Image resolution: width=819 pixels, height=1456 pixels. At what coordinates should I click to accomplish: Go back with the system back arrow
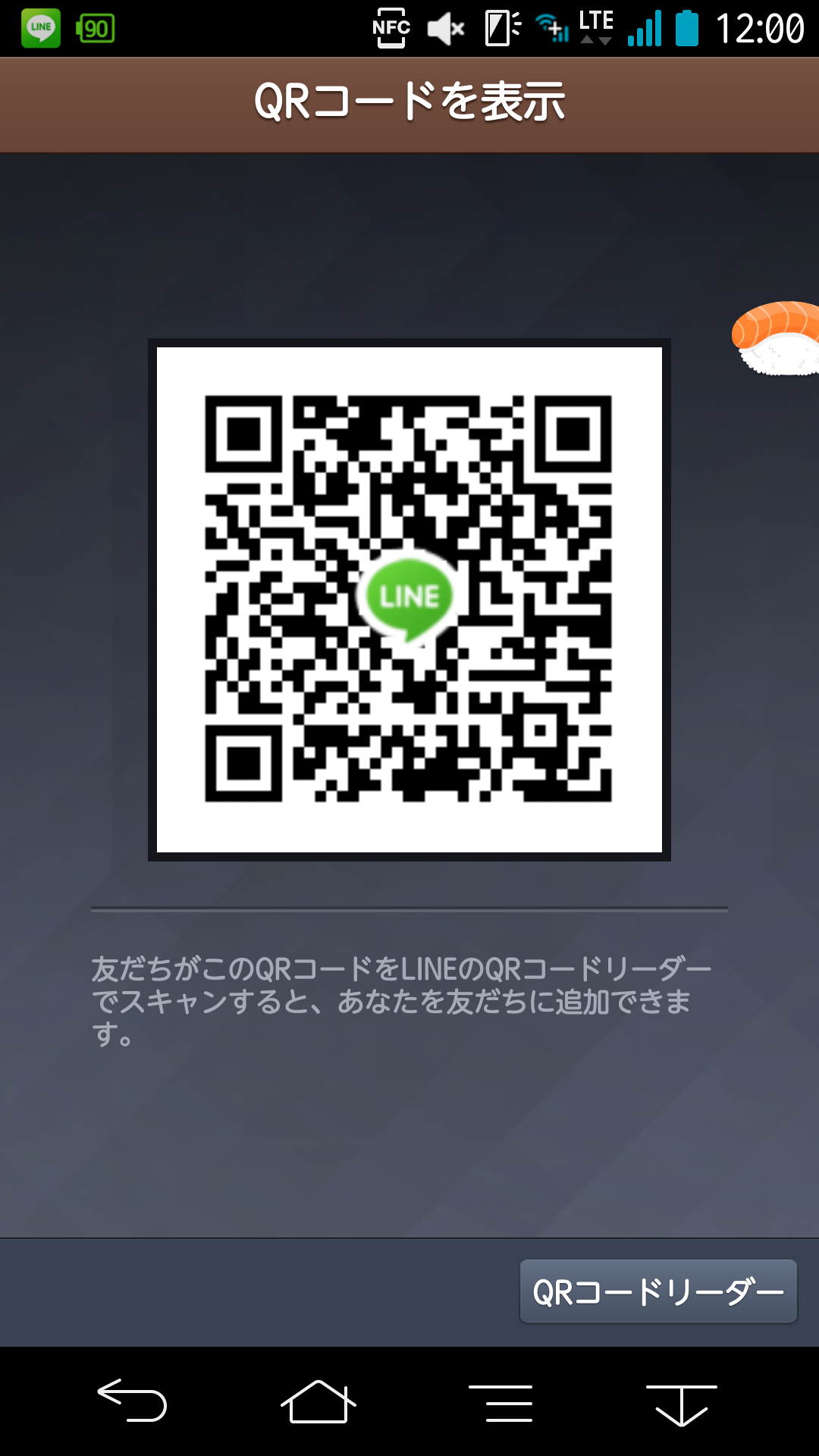[x=132, y=1400]
